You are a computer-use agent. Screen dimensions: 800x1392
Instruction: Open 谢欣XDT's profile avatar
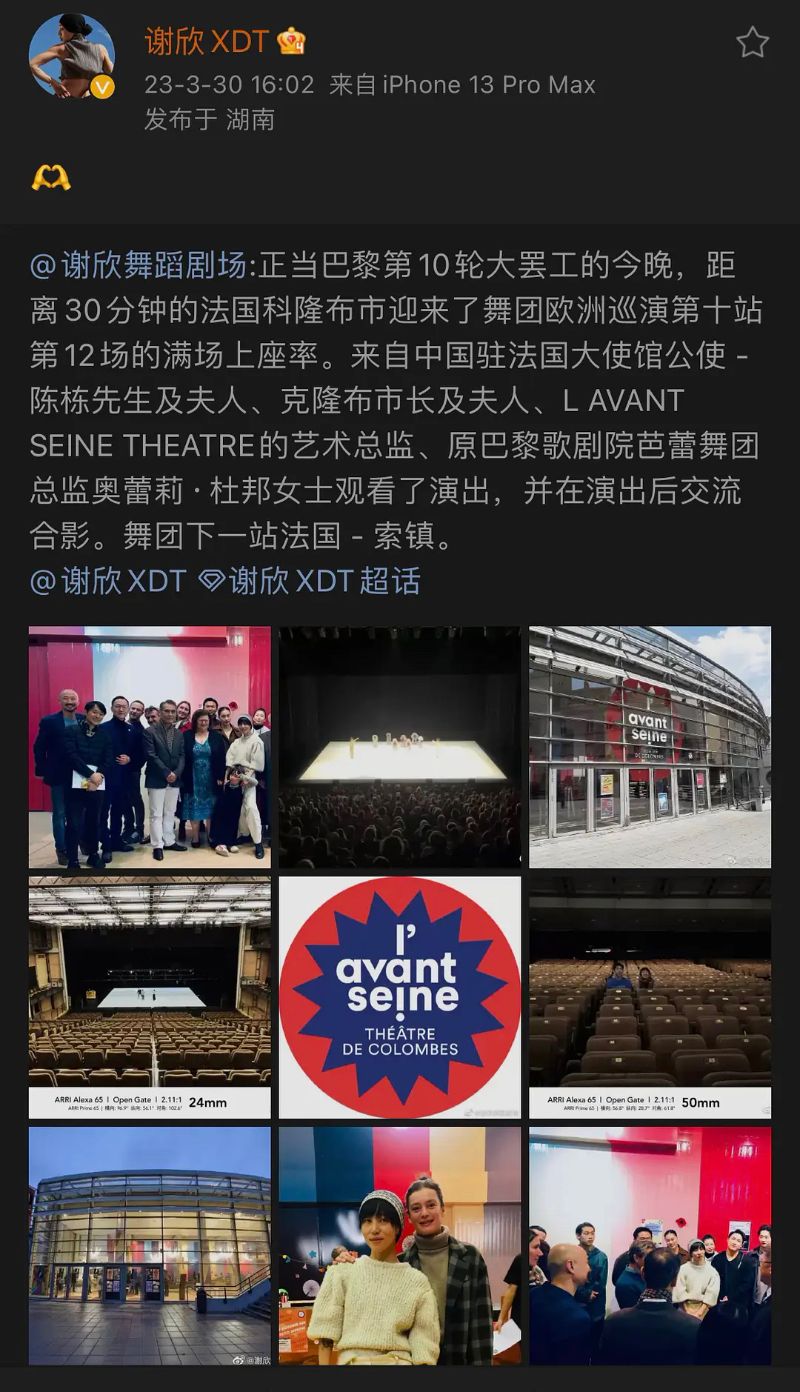coord(71,56)
